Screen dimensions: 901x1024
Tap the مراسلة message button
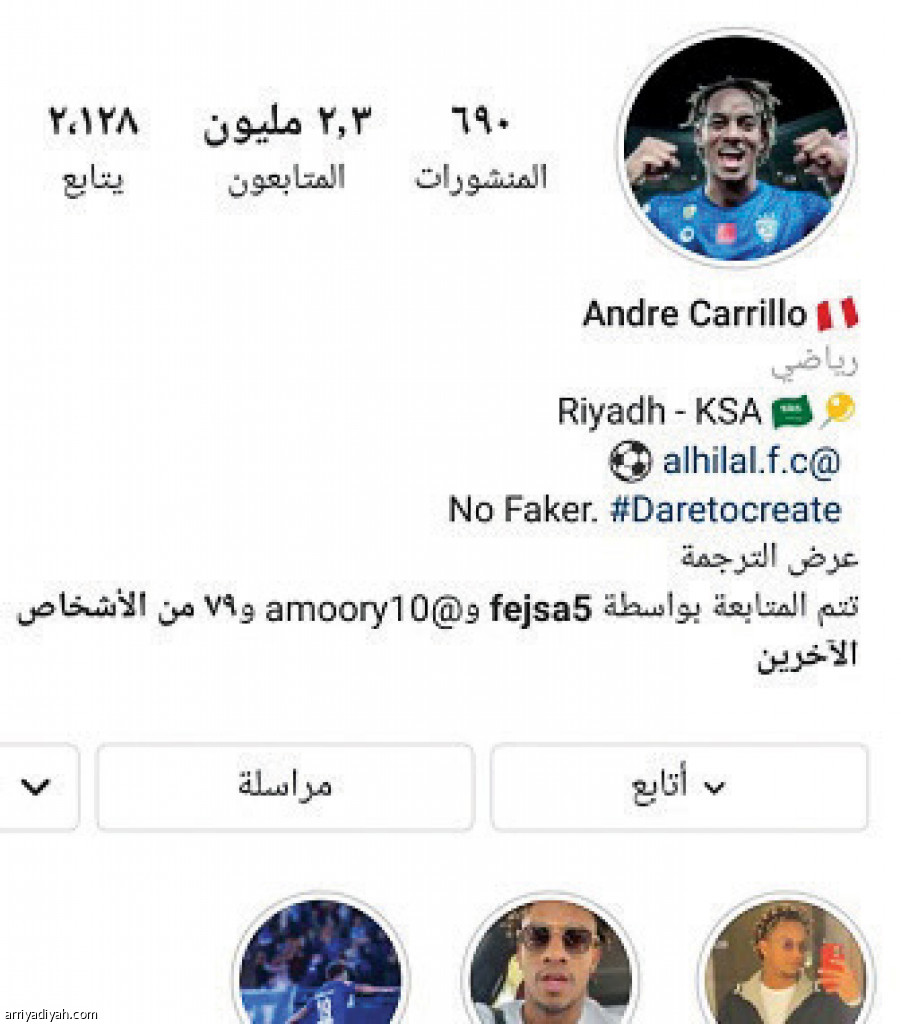click(285, 786)
